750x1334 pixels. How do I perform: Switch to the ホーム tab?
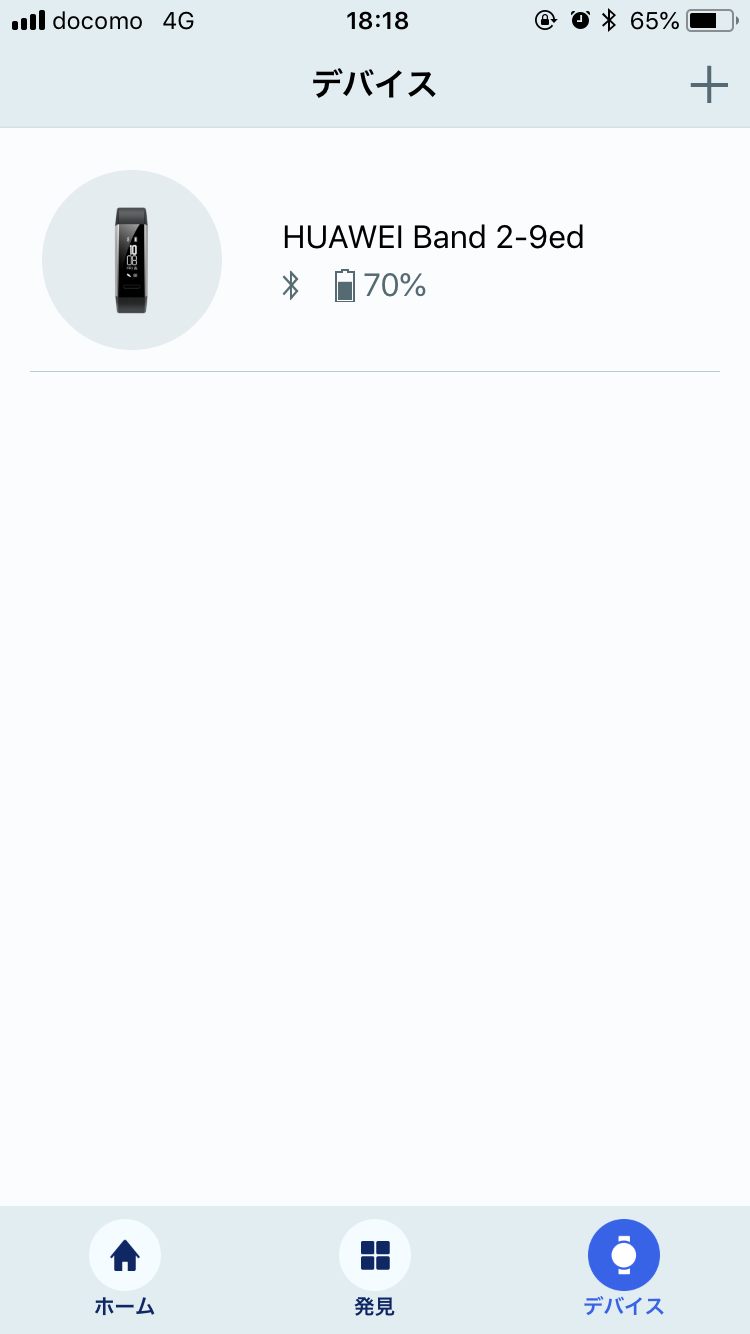125,1266
